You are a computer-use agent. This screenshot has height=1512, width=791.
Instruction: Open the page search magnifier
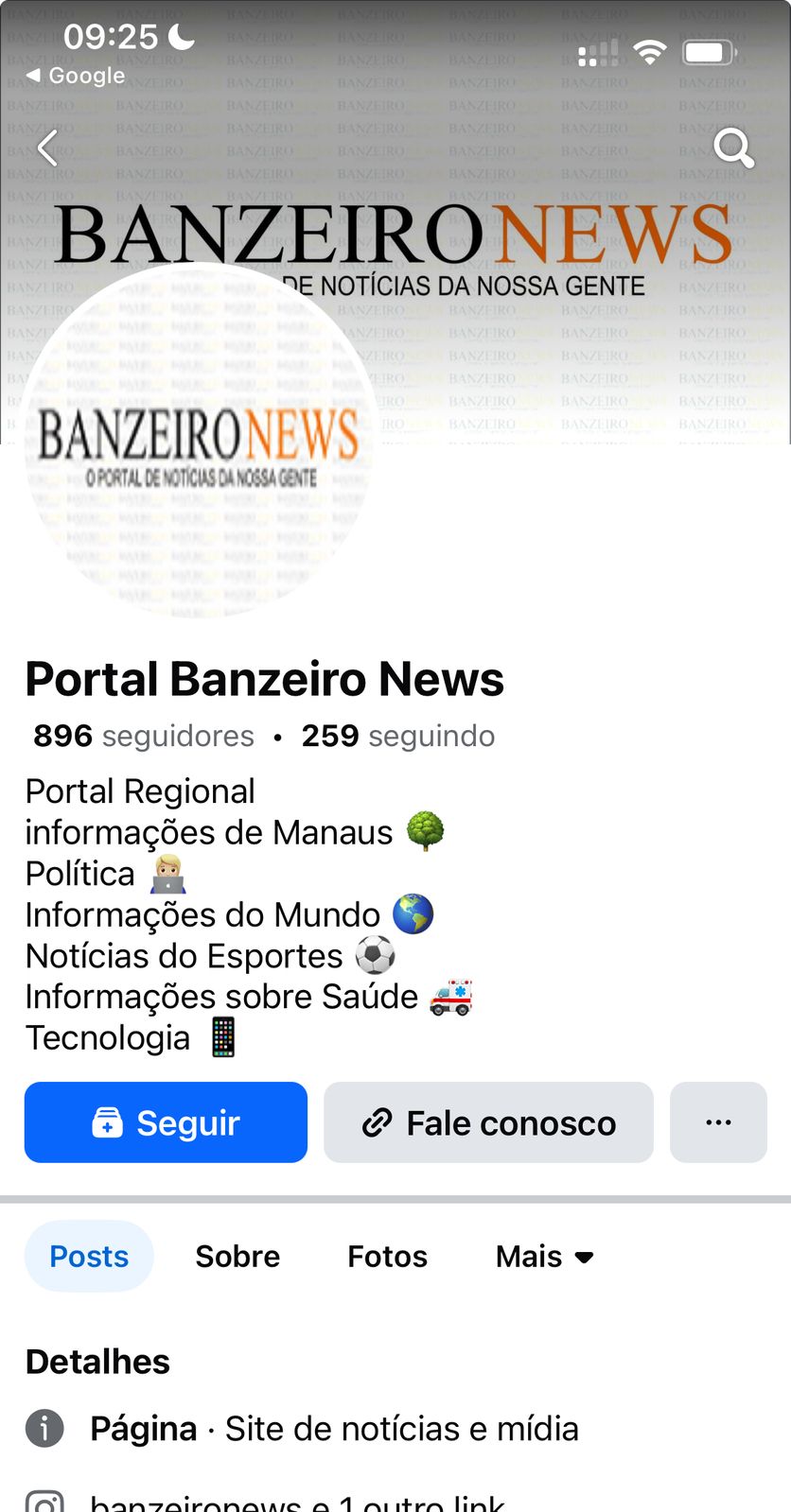coord(732,148)
